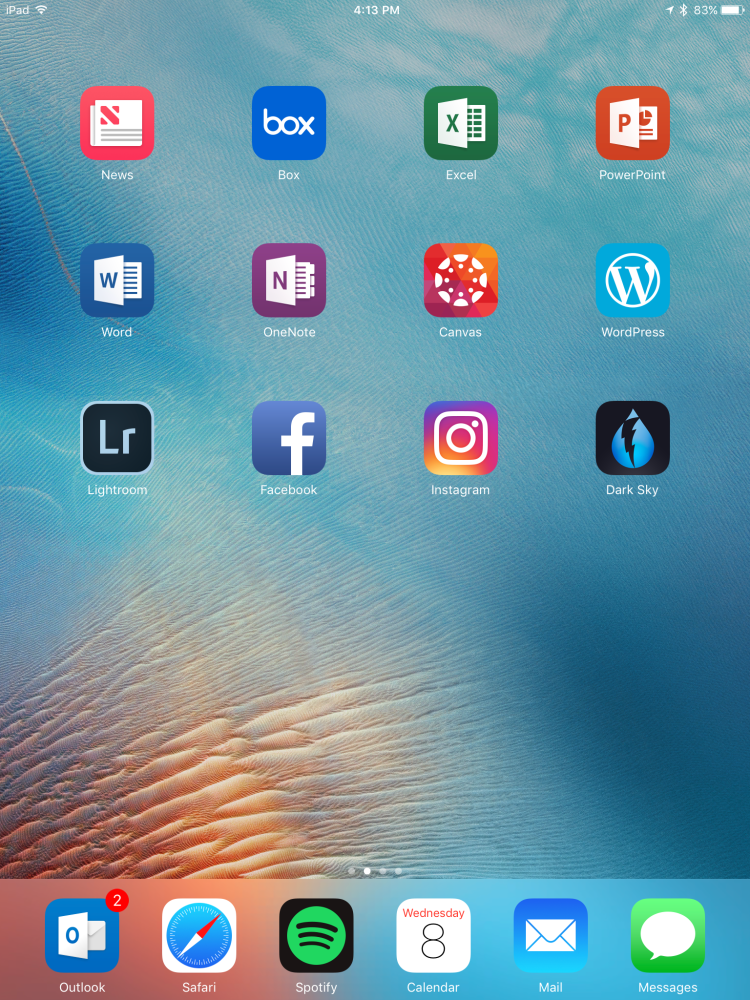Launch Facebook
750x1000 pixels.
point(289,438)
